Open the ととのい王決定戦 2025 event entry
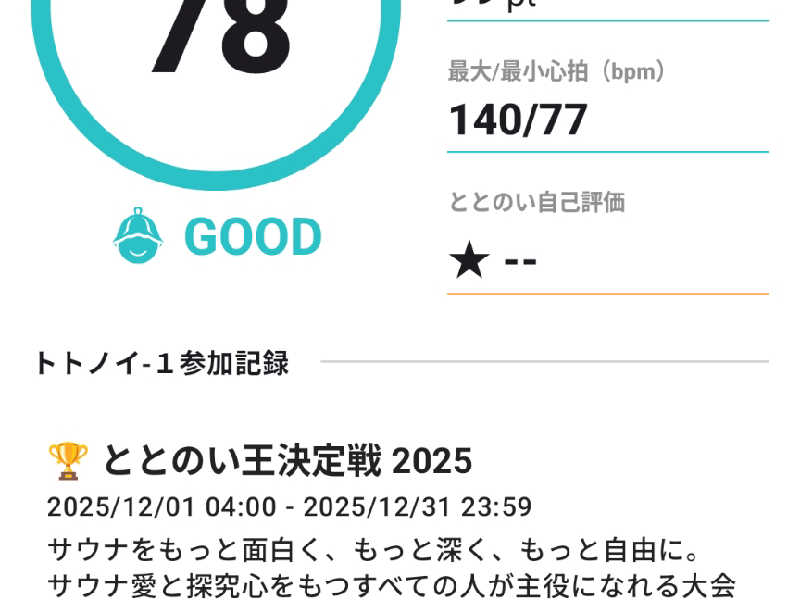This screenshot has width=800, height=600. click(285, 461)
